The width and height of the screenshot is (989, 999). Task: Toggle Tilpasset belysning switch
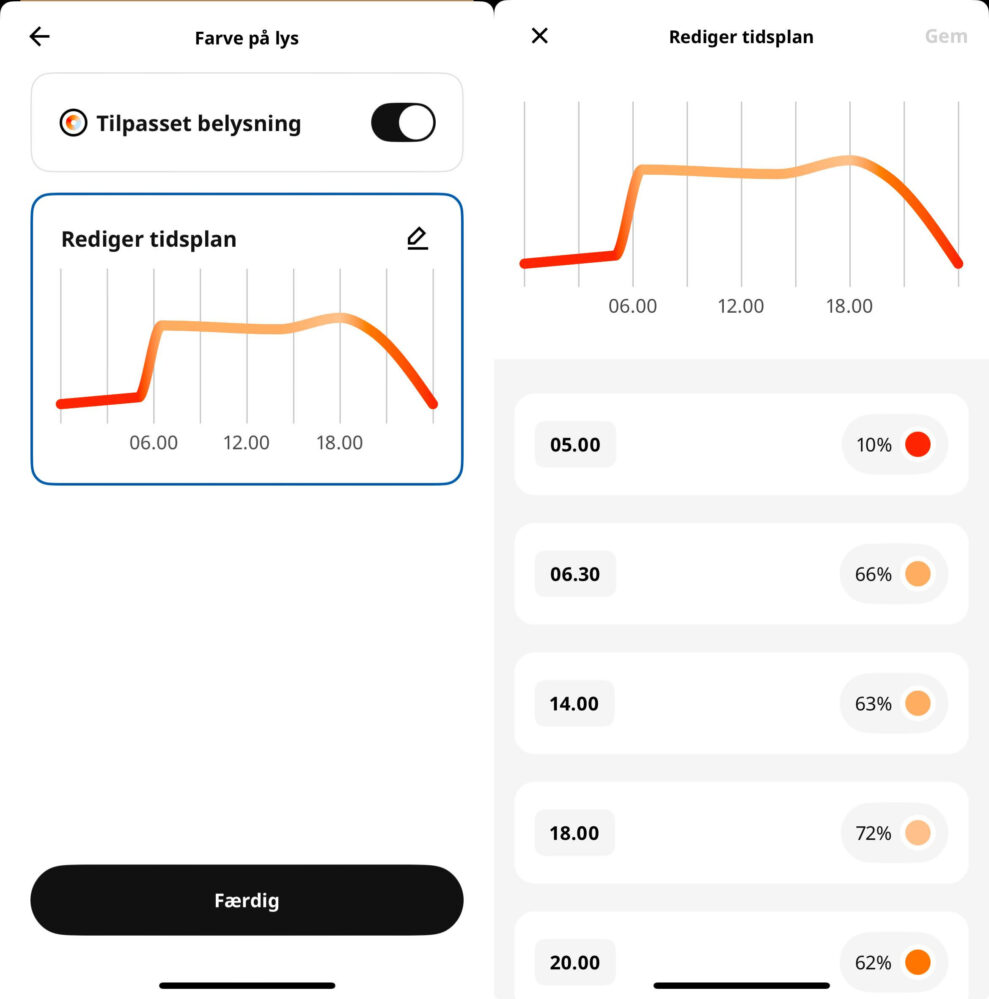(403, 123)
